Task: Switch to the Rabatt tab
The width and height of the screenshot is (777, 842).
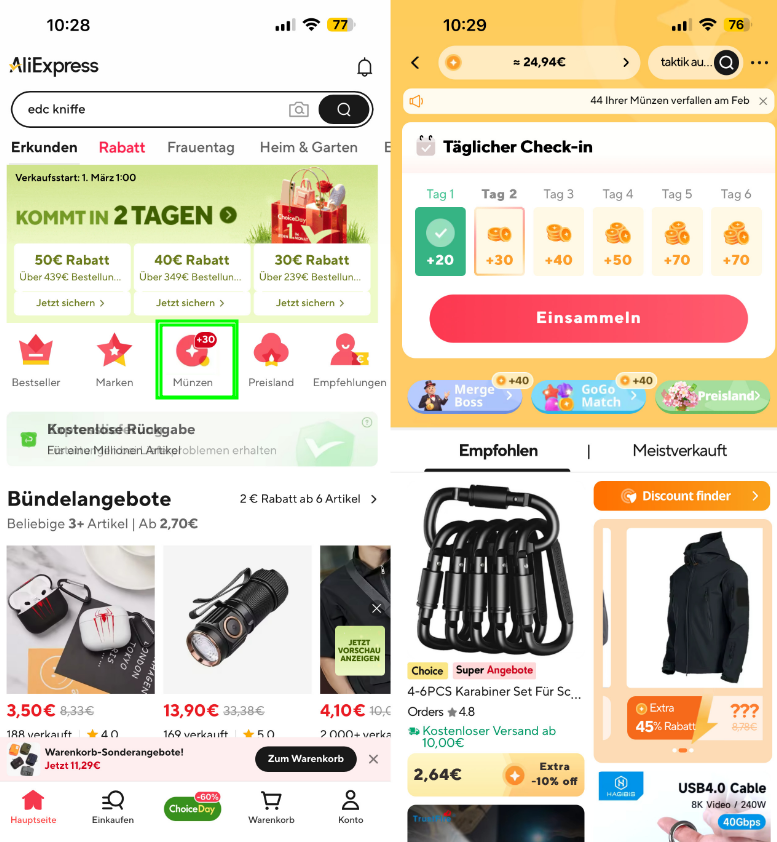Action: (122, 147)
